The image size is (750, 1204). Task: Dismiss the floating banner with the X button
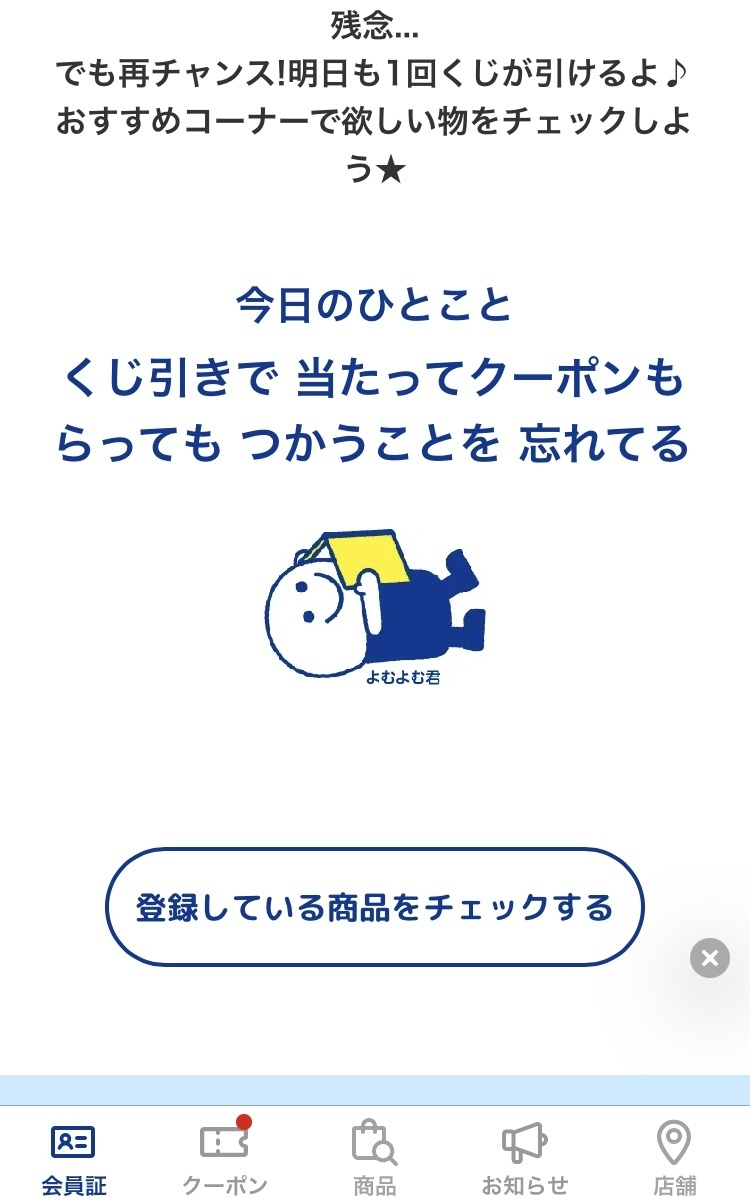(x=710, y=959)
